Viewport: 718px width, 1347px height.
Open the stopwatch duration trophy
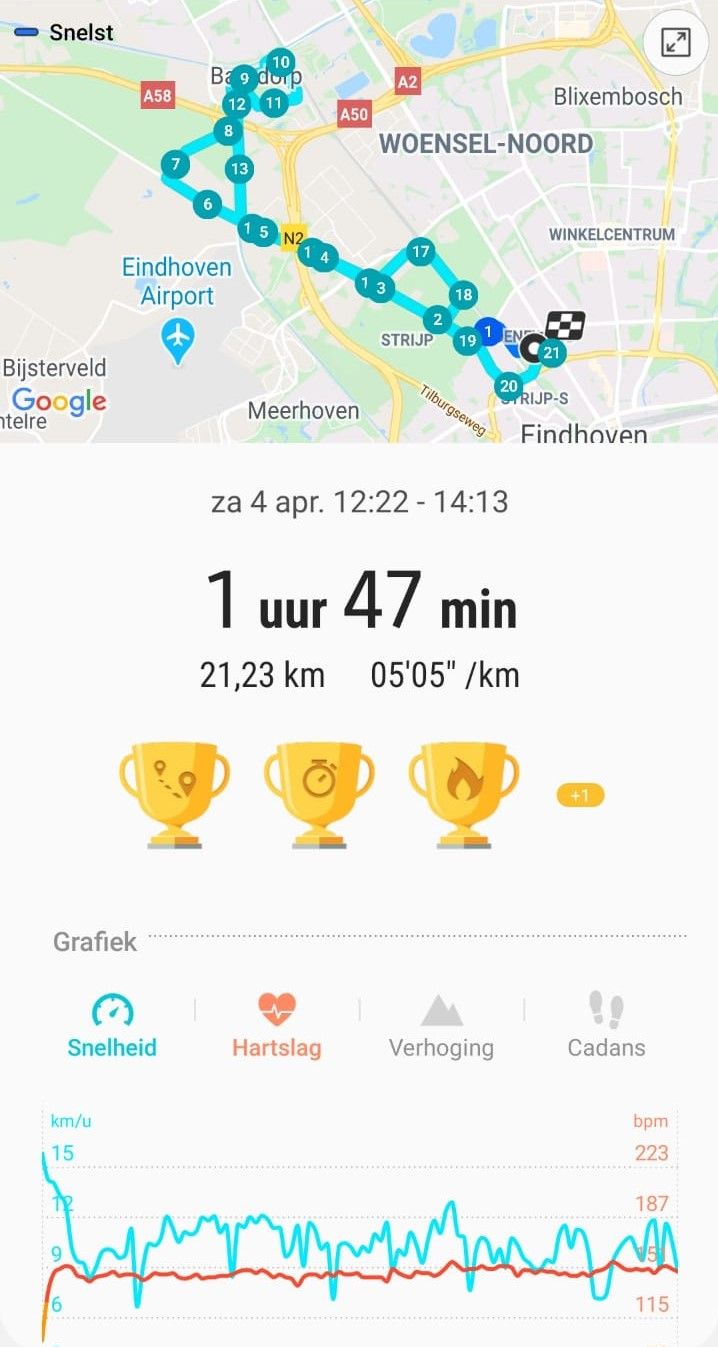click(x=319, y=795)
